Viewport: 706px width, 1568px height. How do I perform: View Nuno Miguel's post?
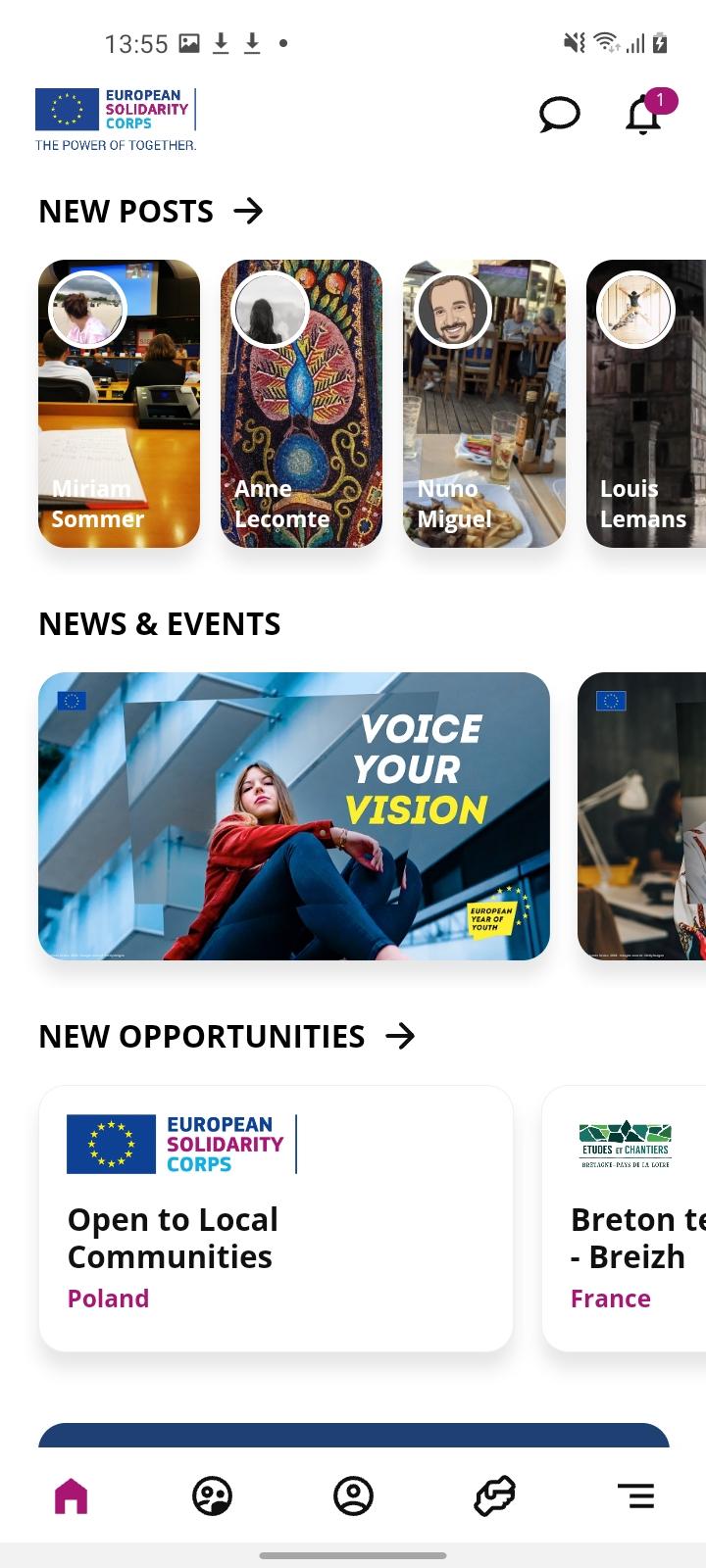(484, 403)
